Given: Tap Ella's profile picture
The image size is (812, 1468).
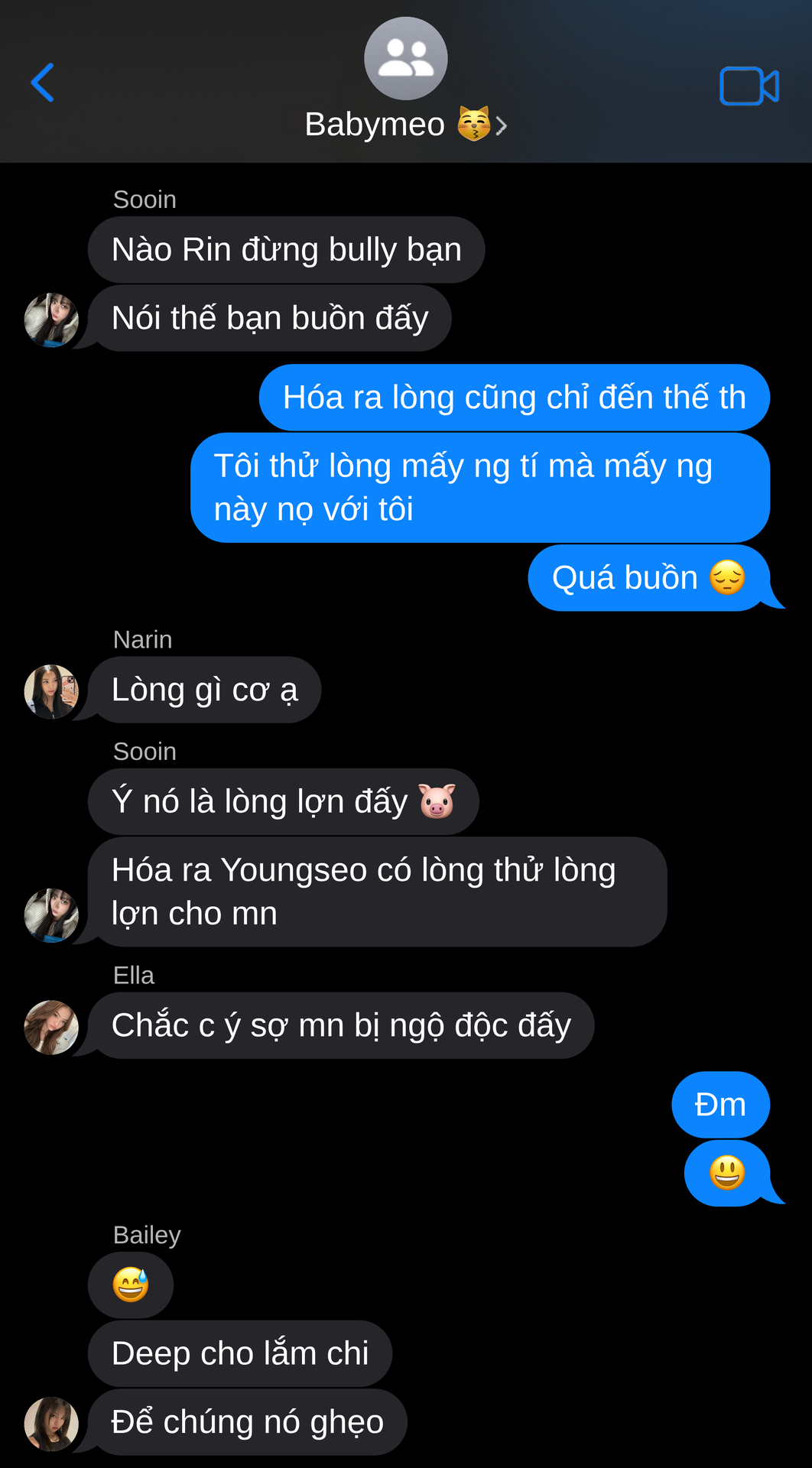Looking at the screenshot, I should 51,1027.
